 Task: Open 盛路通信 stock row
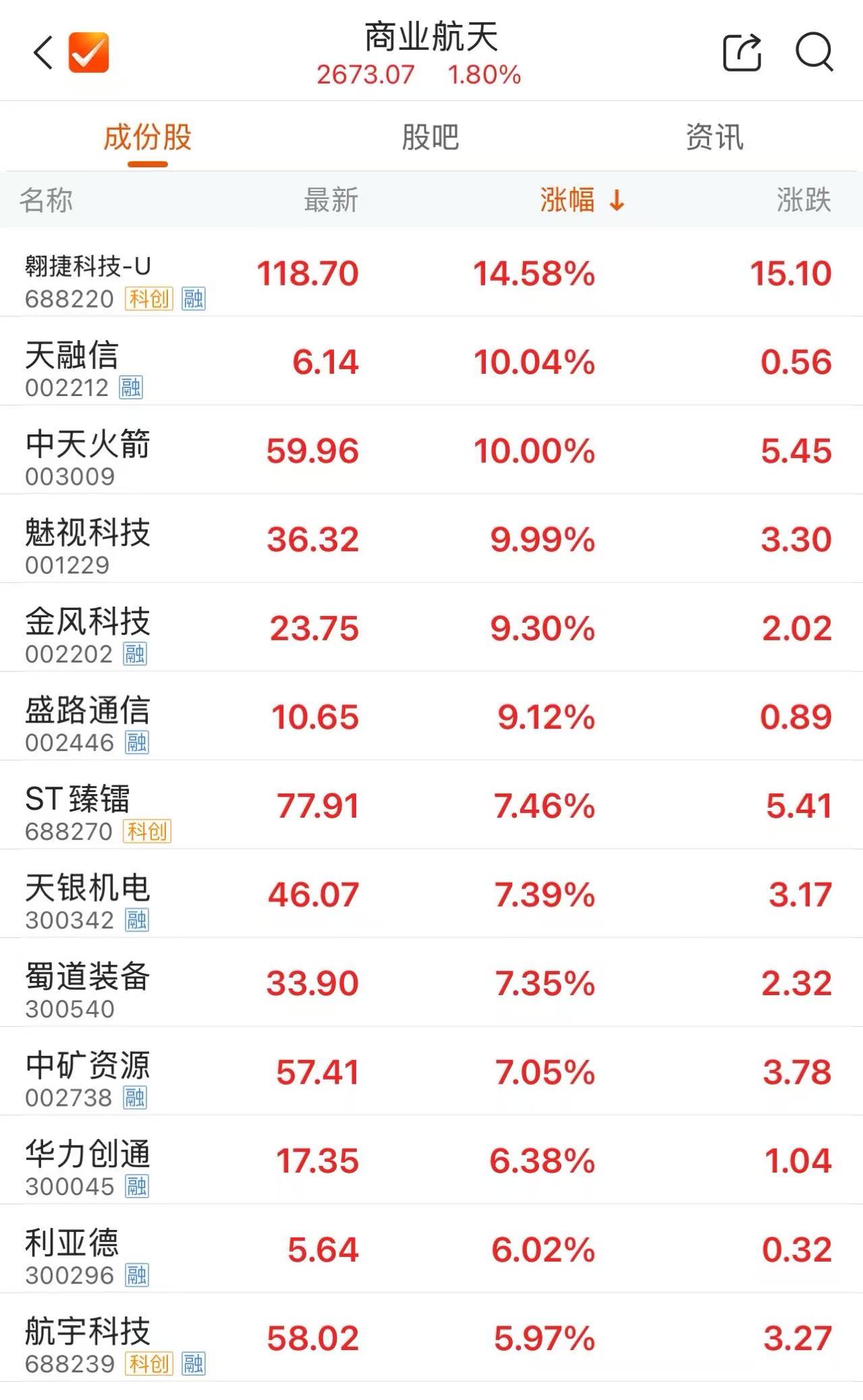pyautogui.click(x=431, y=717)
